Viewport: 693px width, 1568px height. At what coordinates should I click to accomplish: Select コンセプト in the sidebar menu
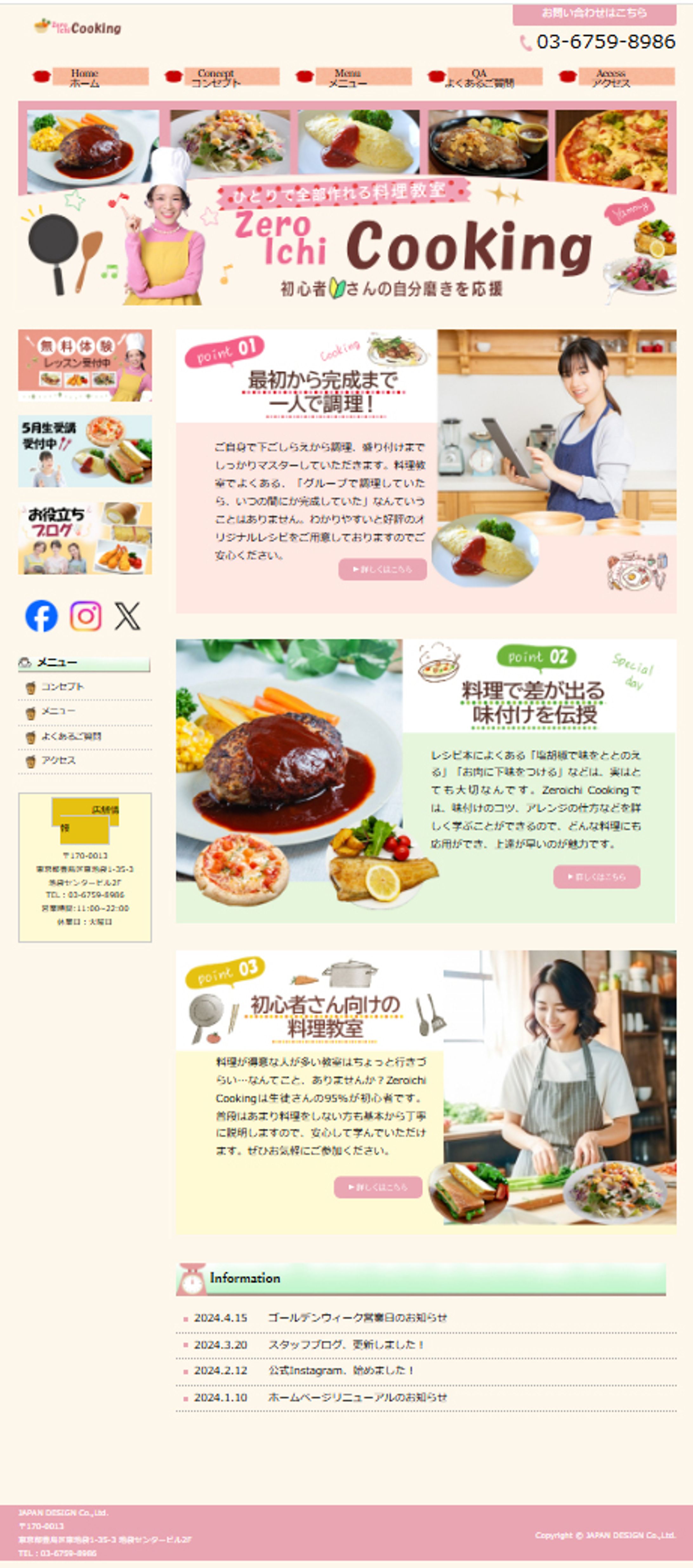point(63,687)
